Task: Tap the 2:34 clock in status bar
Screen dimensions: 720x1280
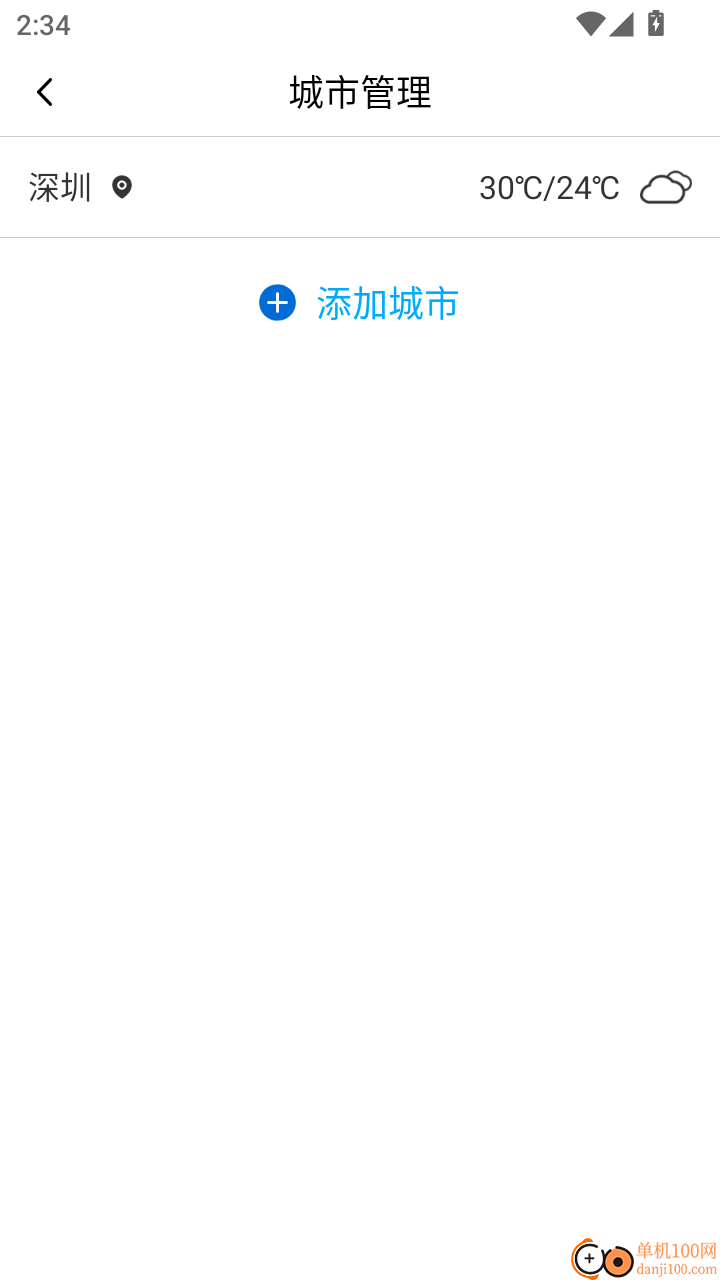Action: point(42,25)
